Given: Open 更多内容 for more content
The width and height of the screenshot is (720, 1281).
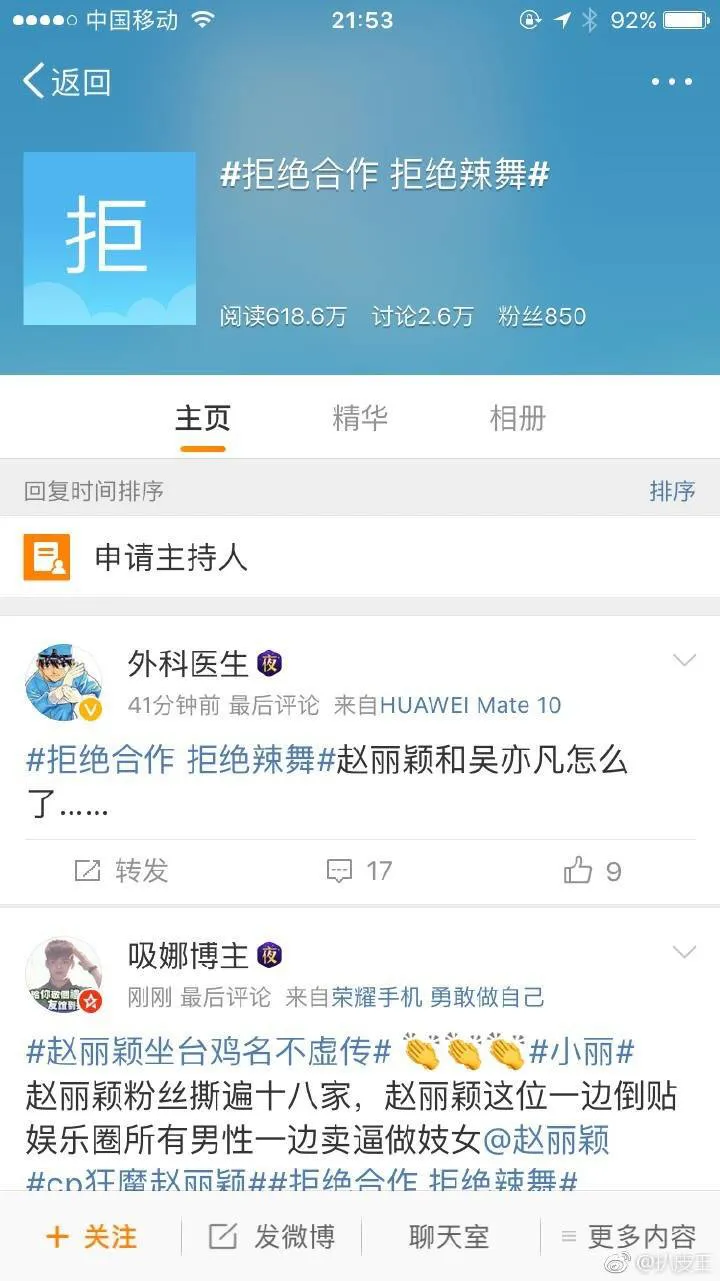Looking at the screenshot, I should pyautogui.click(x=628, y=1237).
